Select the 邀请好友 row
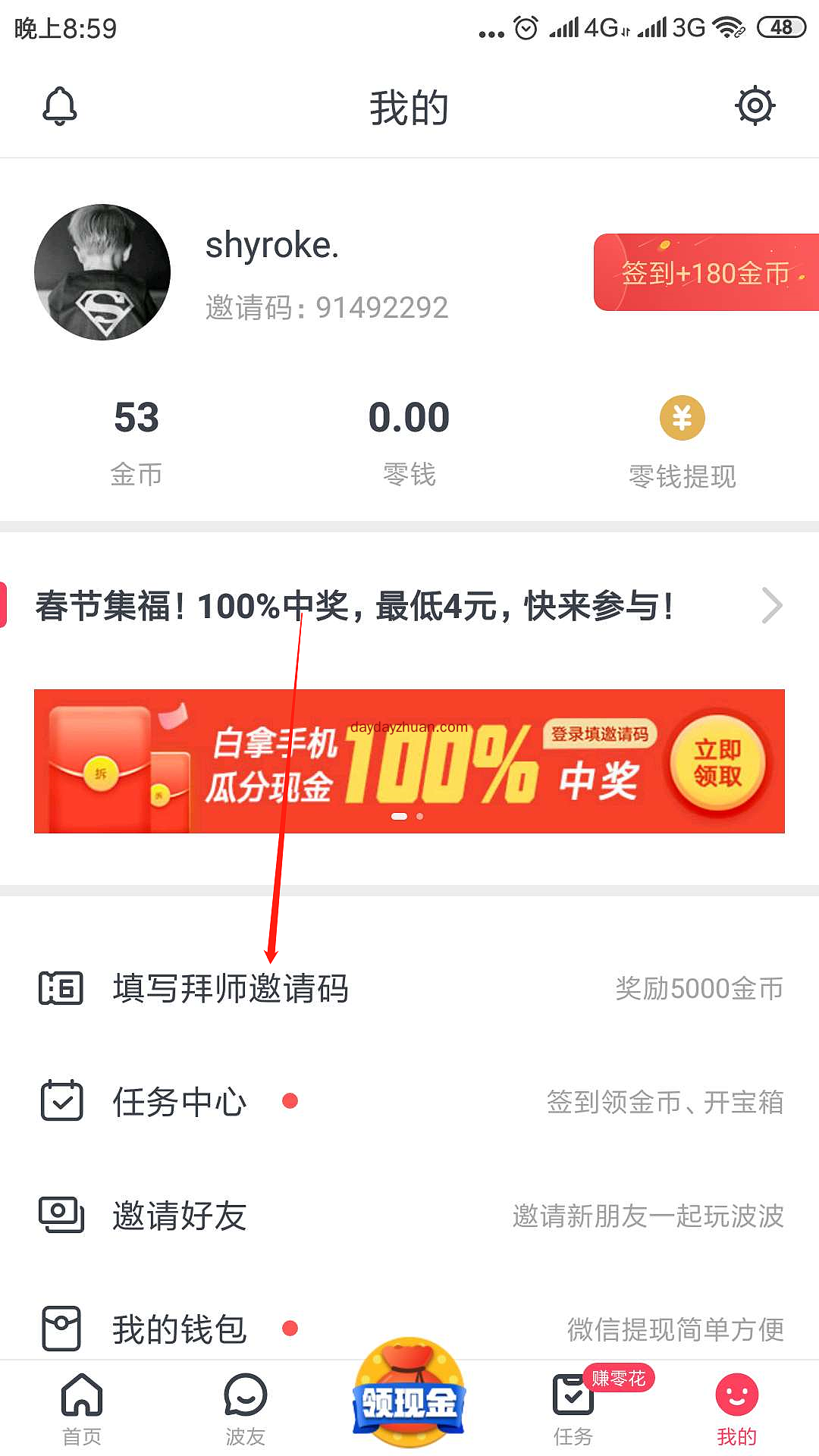 [409, 1216]
